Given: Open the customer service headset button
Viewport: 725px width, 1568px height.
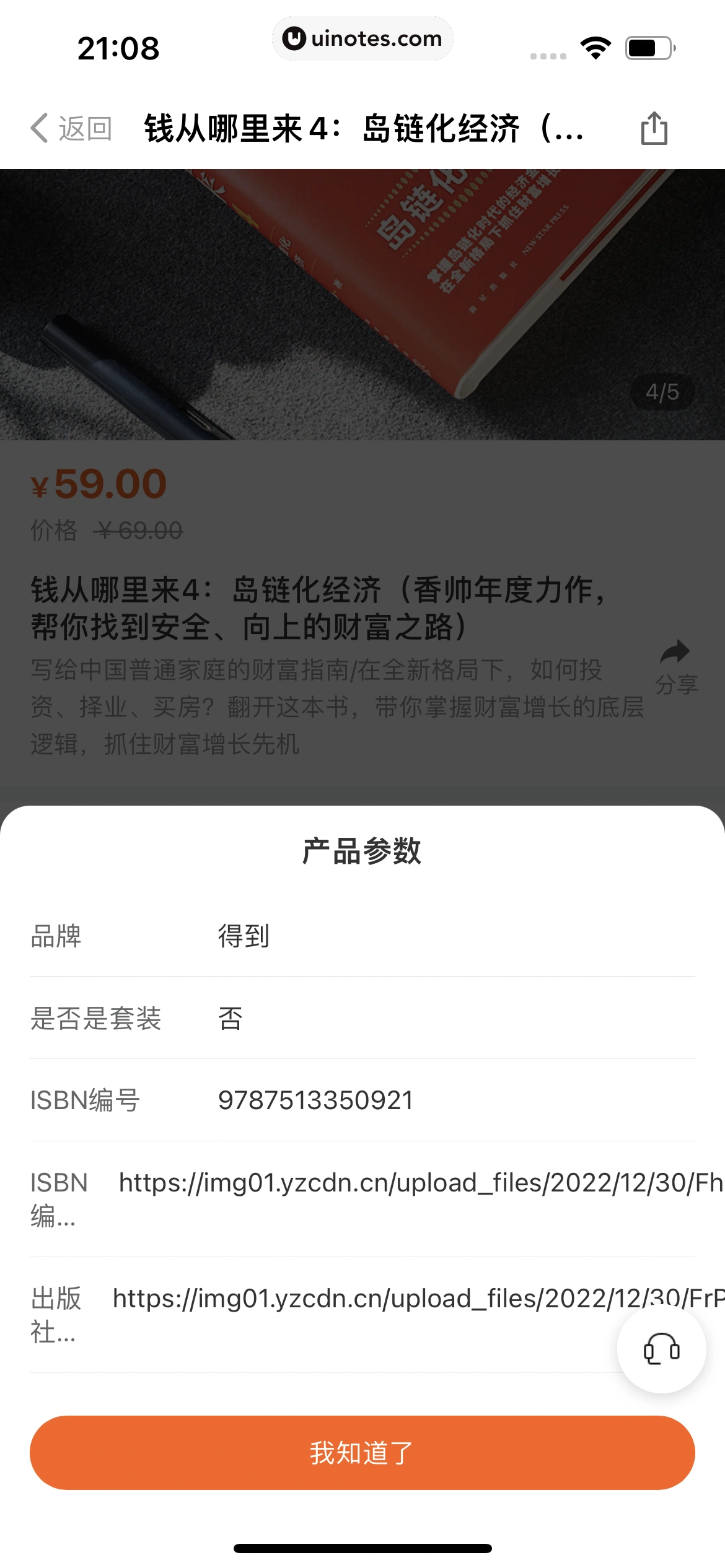Looking at the screenshot, I should pos(661,1349).
